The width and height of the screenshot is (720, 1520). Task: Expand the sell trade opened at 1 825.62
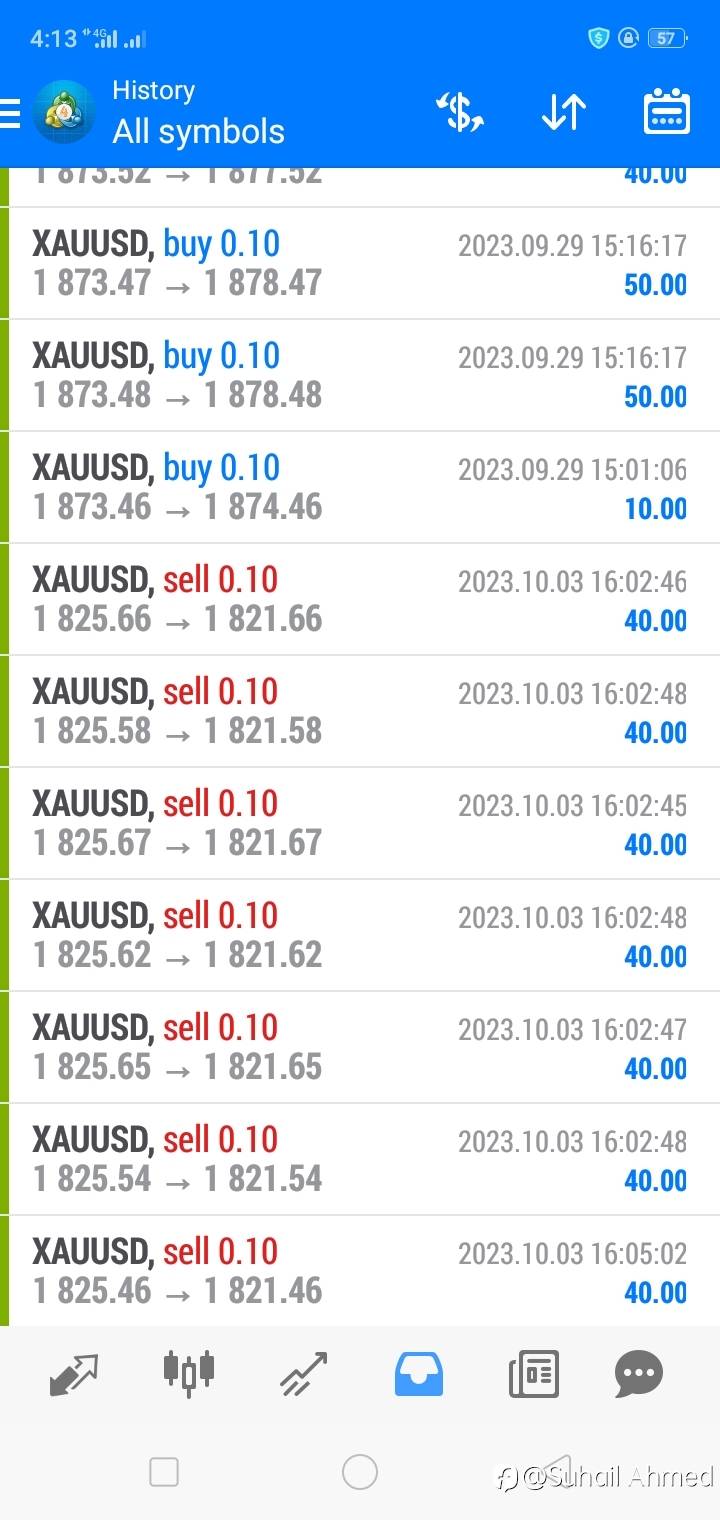tap(360, 936)
